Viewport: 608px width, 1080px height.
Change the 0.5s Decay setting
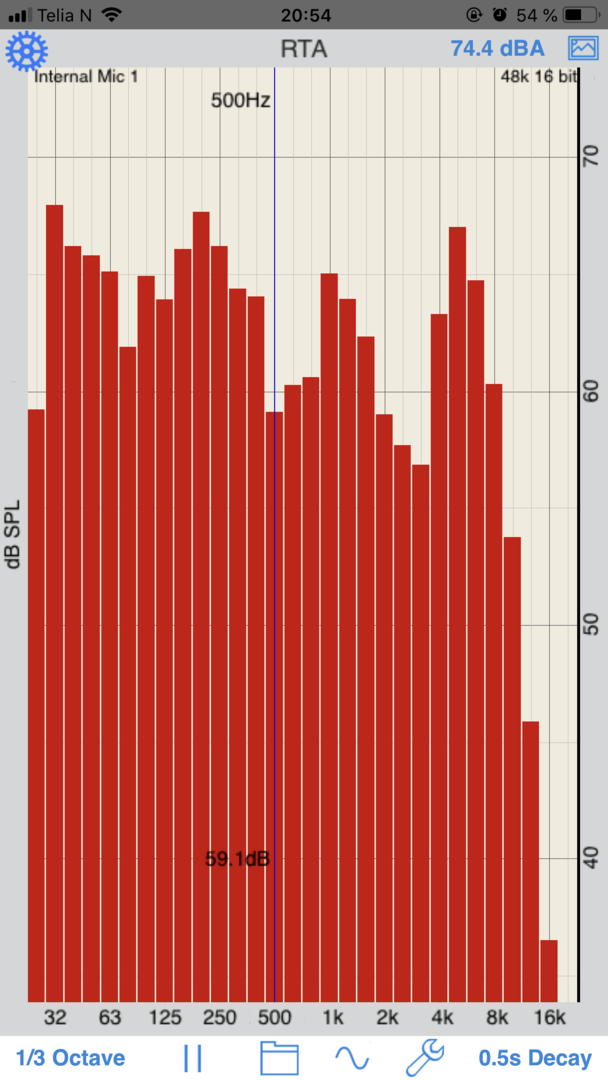click(x=535, y=1058)
